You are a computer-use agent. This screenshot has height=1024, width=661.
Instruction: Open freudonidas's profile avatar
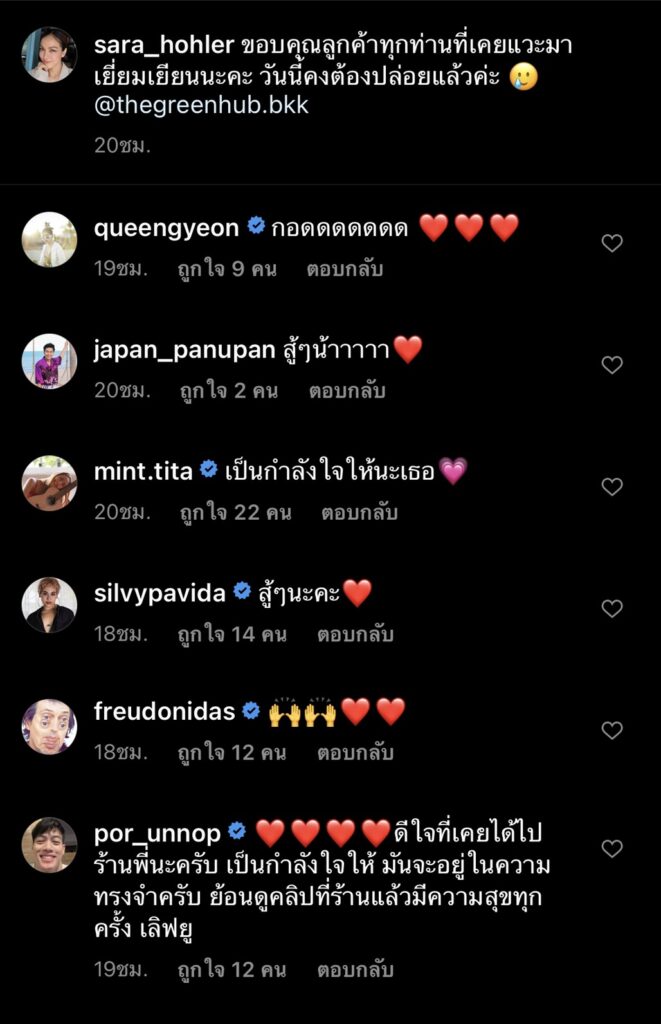pyautogui.click(x=49, y=727)
